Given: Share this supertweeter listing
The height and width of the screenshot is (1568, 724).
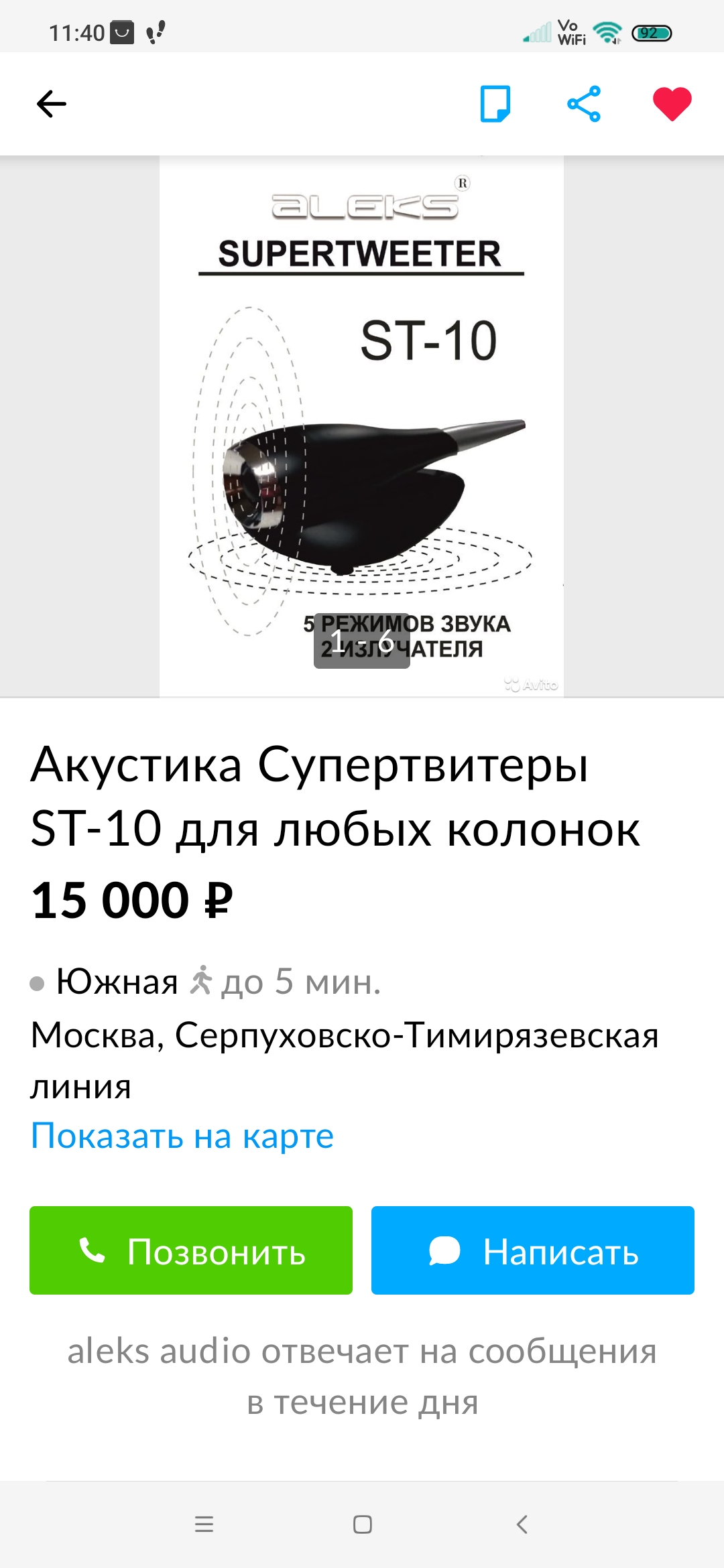Looking at the screenshot, I should pyautogui.click(x=584, y=104).
